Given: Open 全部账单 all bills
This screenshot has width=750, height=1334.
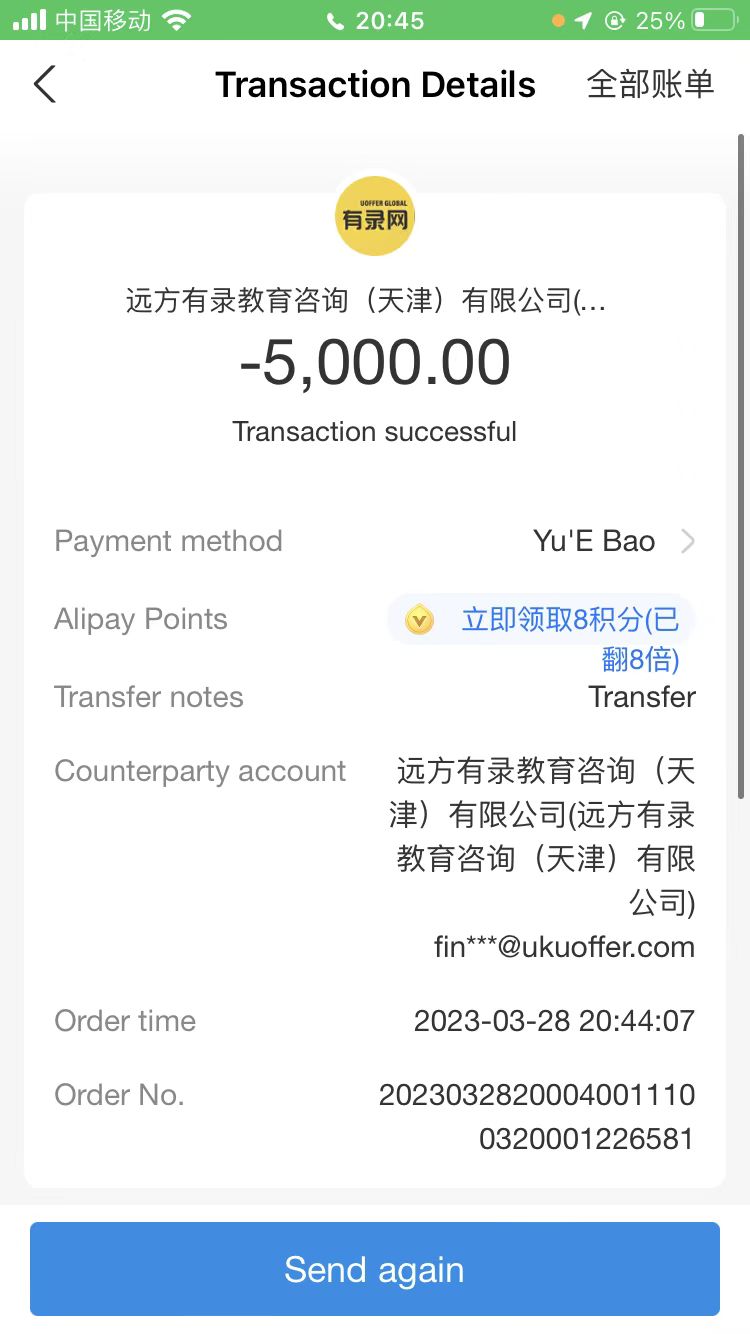Looking at the screenshot, I should (x=650, y=85).
